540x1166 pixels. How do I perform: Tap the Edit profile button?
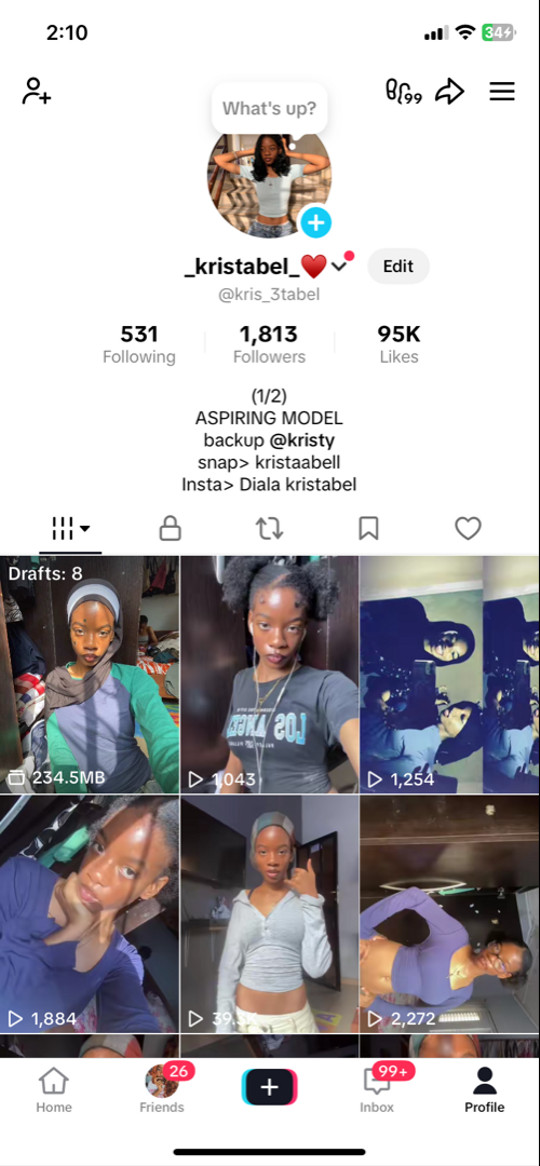coord(398,265)
